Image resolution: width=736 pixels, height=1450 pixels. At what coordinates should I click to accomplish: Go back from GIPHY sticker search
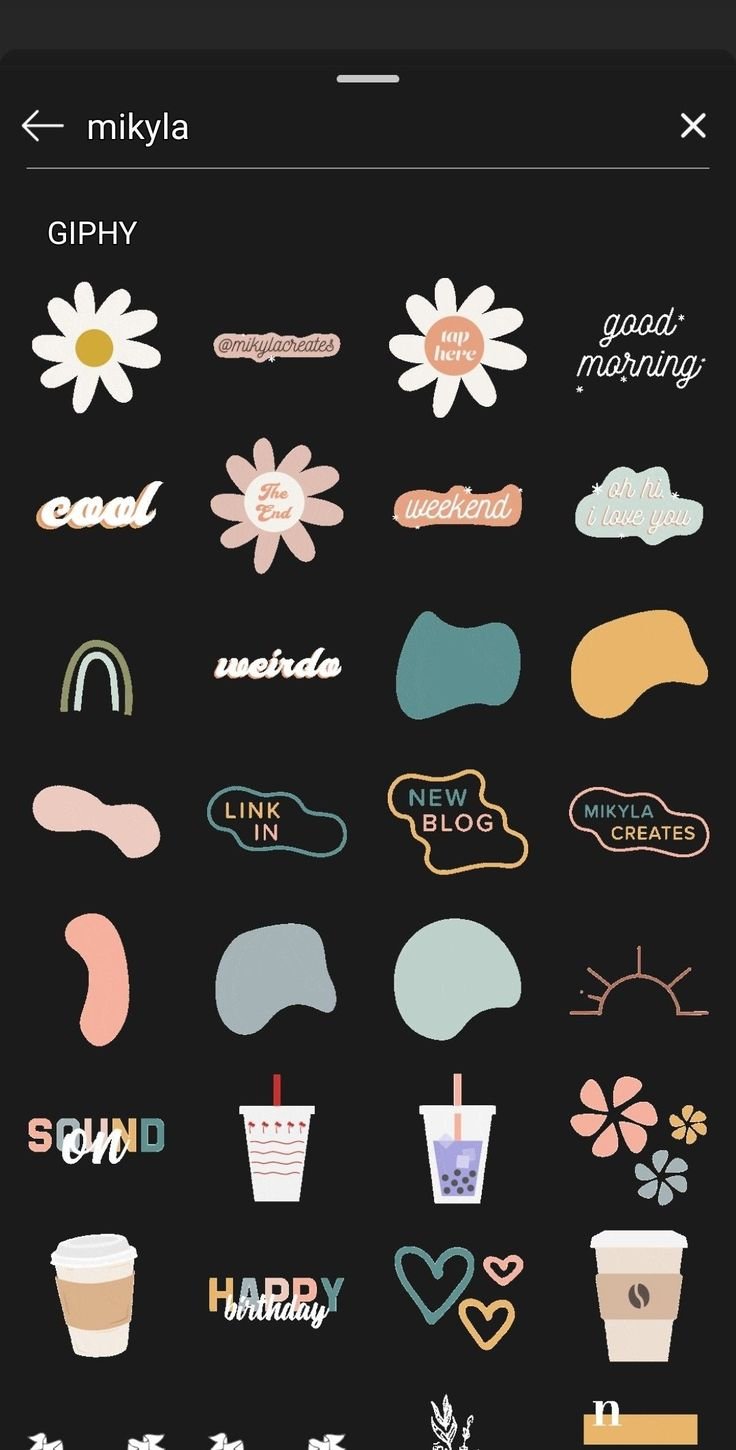[x=43, y=126]
